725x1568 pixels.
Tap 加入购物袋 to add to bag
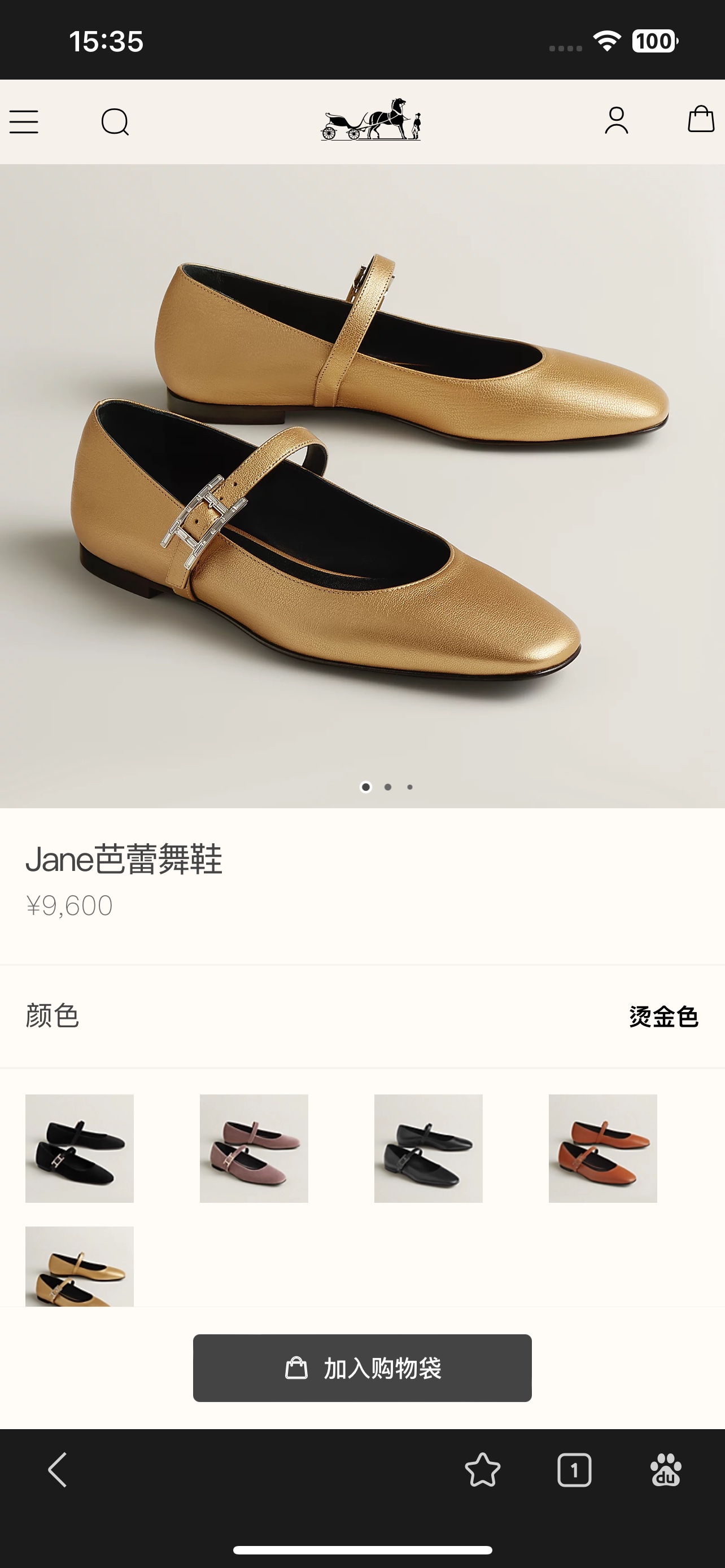pos(362,1368)
